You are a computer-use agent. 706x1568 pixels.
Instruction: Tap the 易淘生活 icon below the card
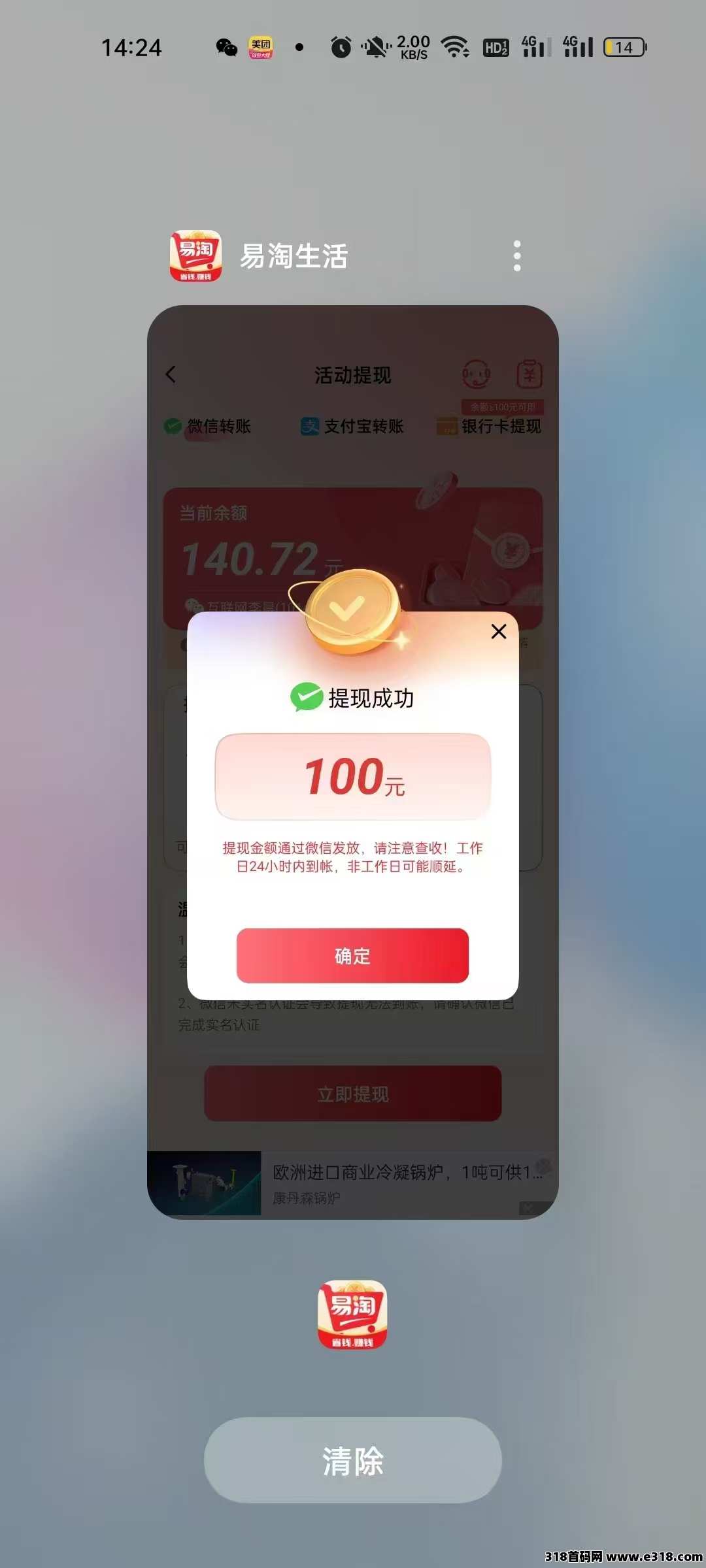(352, 1315)
